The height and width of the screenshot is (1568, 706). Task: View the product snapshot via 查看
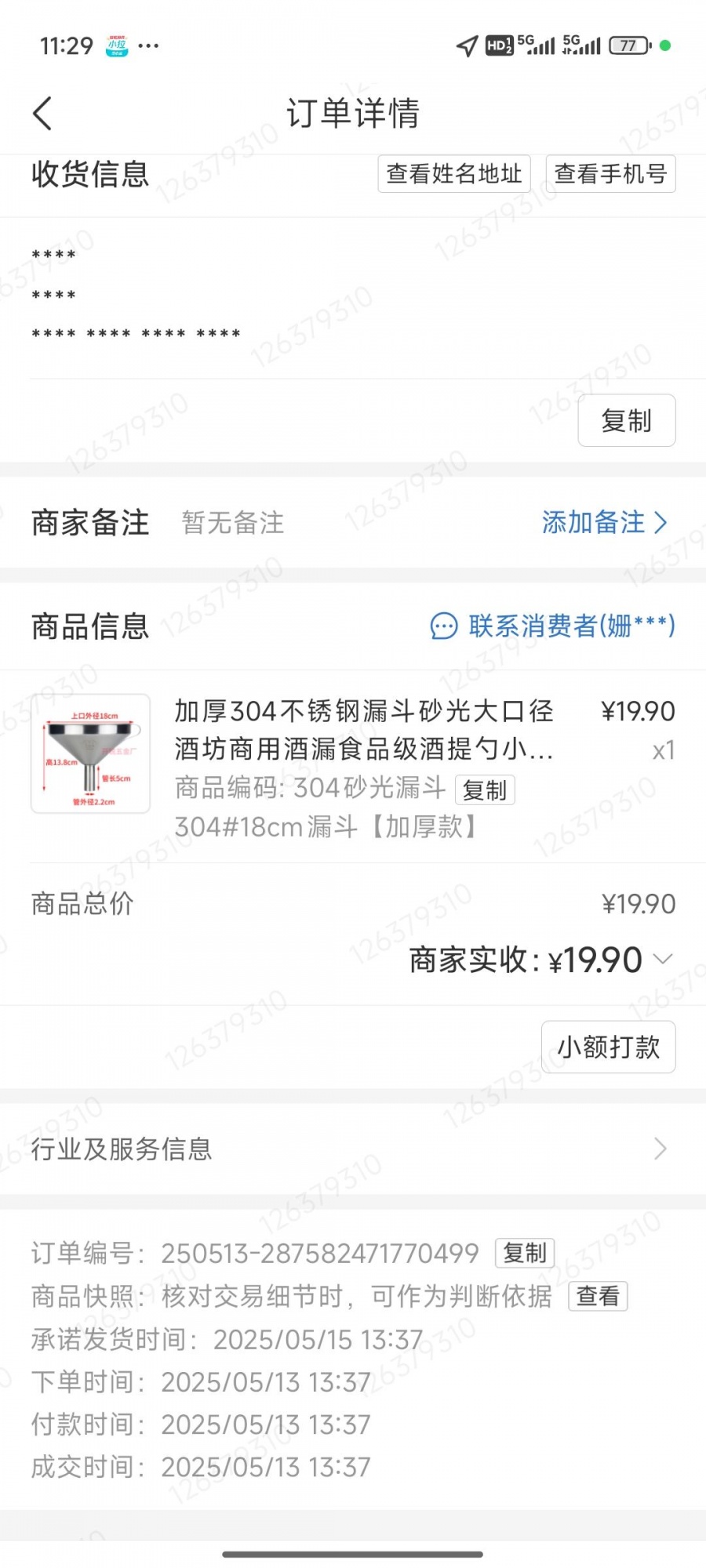(598, 1297)
